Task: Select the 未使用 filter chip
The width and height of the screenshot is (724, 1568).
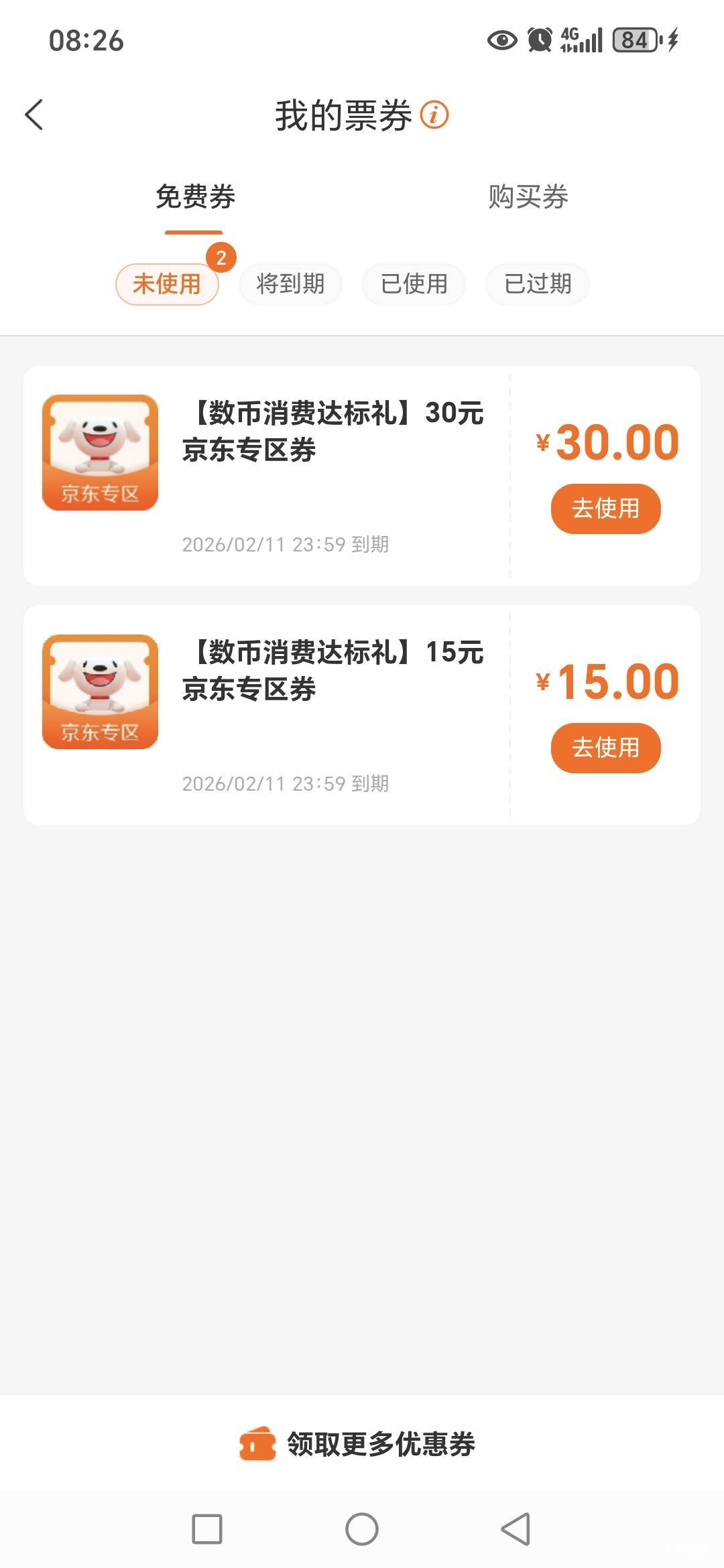Action: (167, 284)
